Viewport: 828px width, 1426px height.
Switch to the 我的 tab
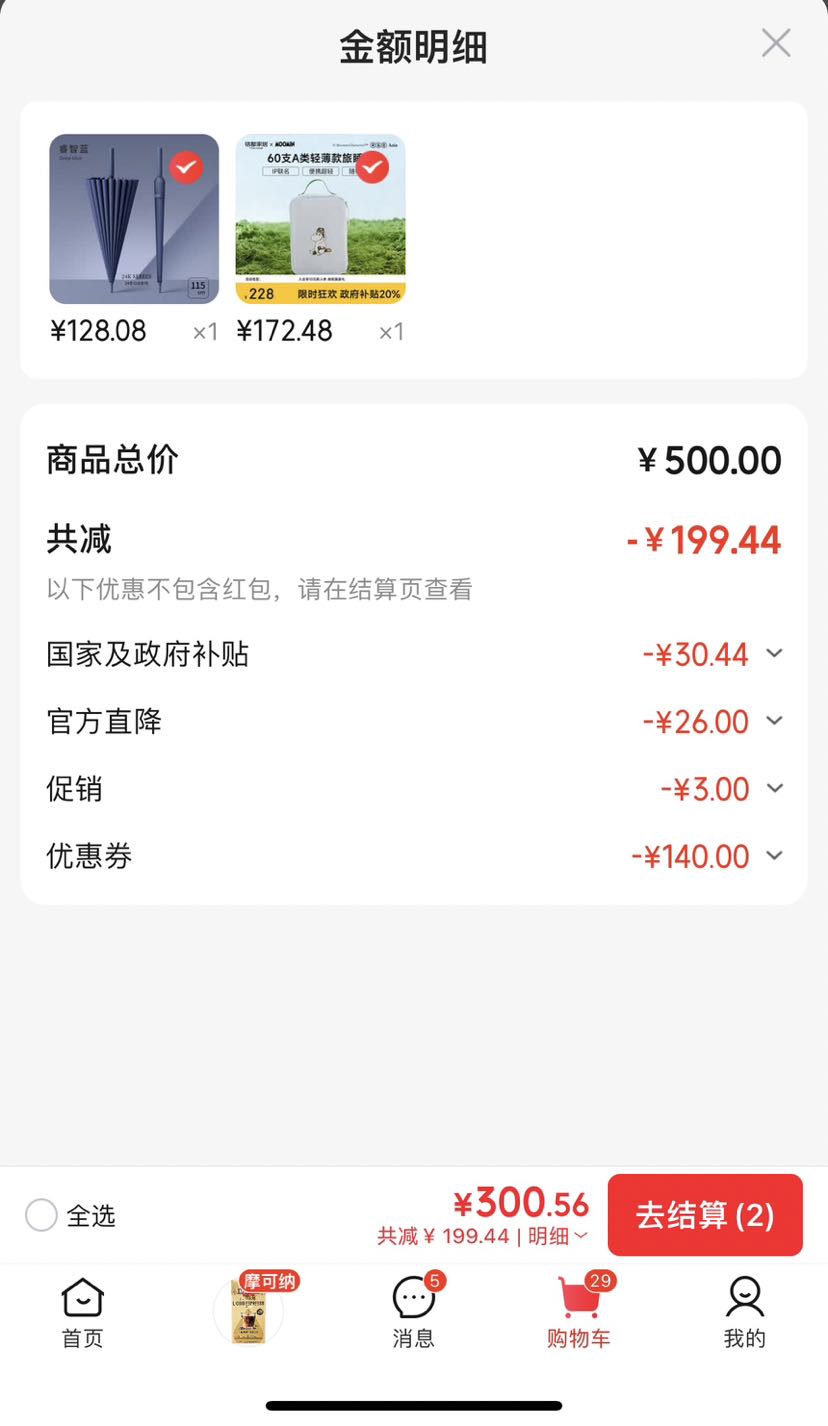[x=745, y=1313]
